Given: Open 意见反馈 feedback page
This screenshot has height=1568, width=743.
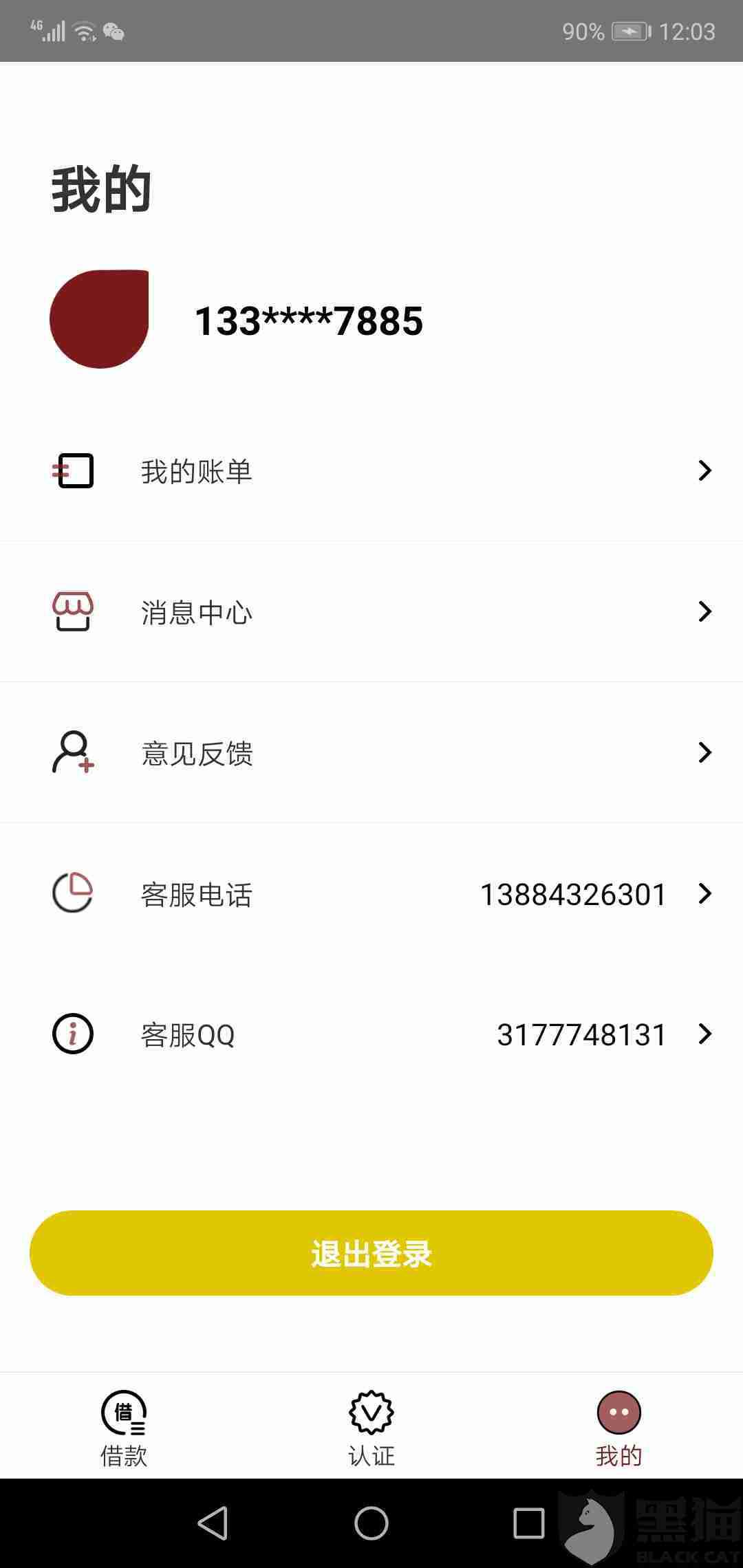Looking at the screenshot, I should coord(371,752).
